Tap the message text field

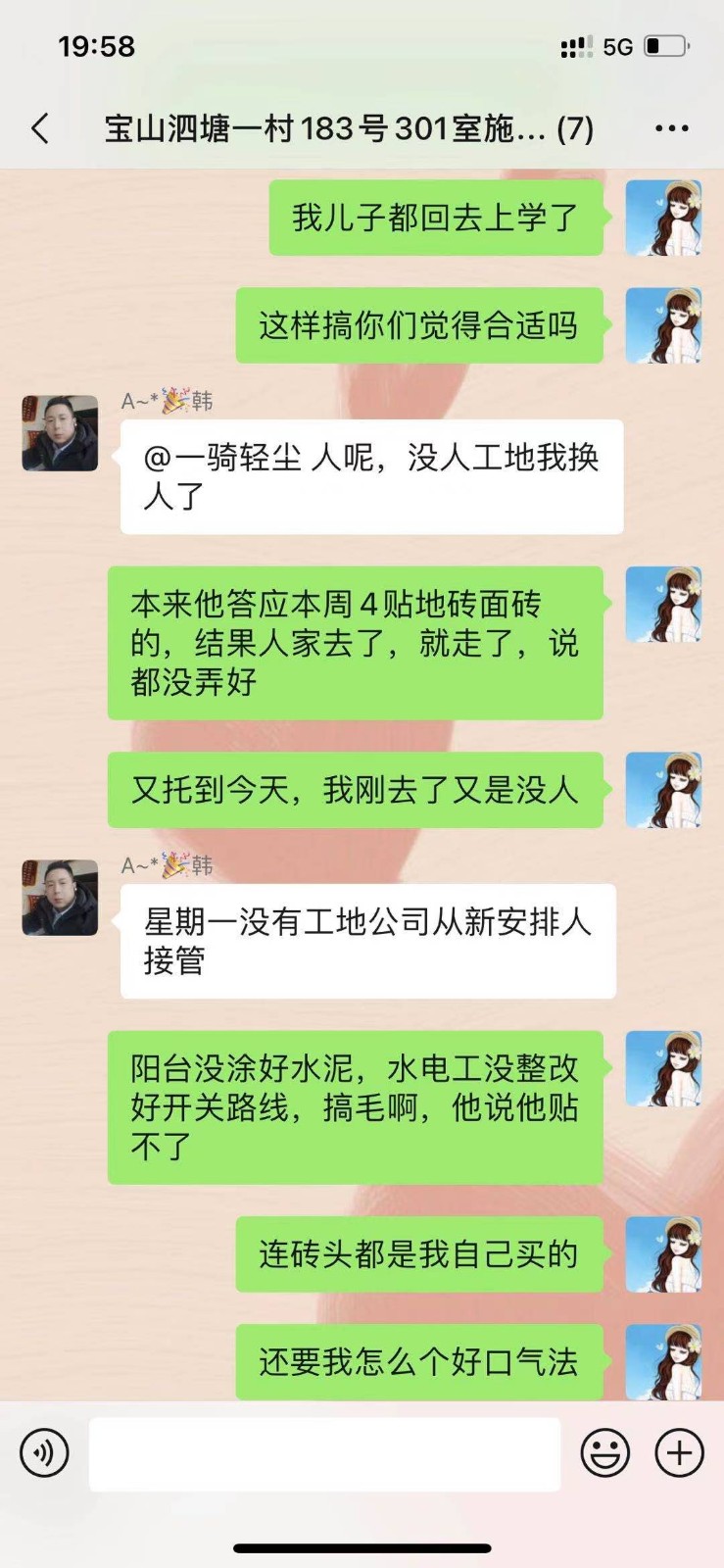pos(324,1454)
